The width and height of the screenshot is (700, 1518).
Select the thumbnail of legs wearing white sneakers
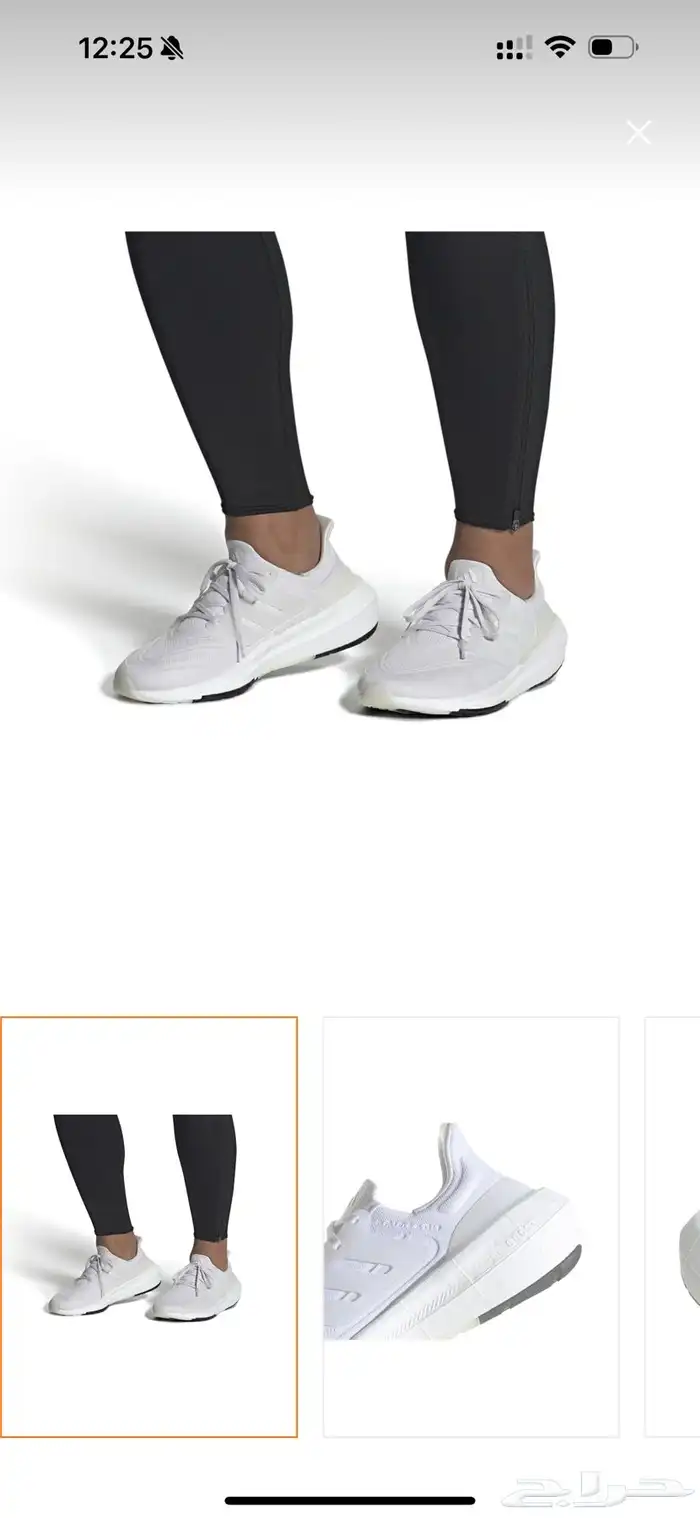coord(149,1226)
